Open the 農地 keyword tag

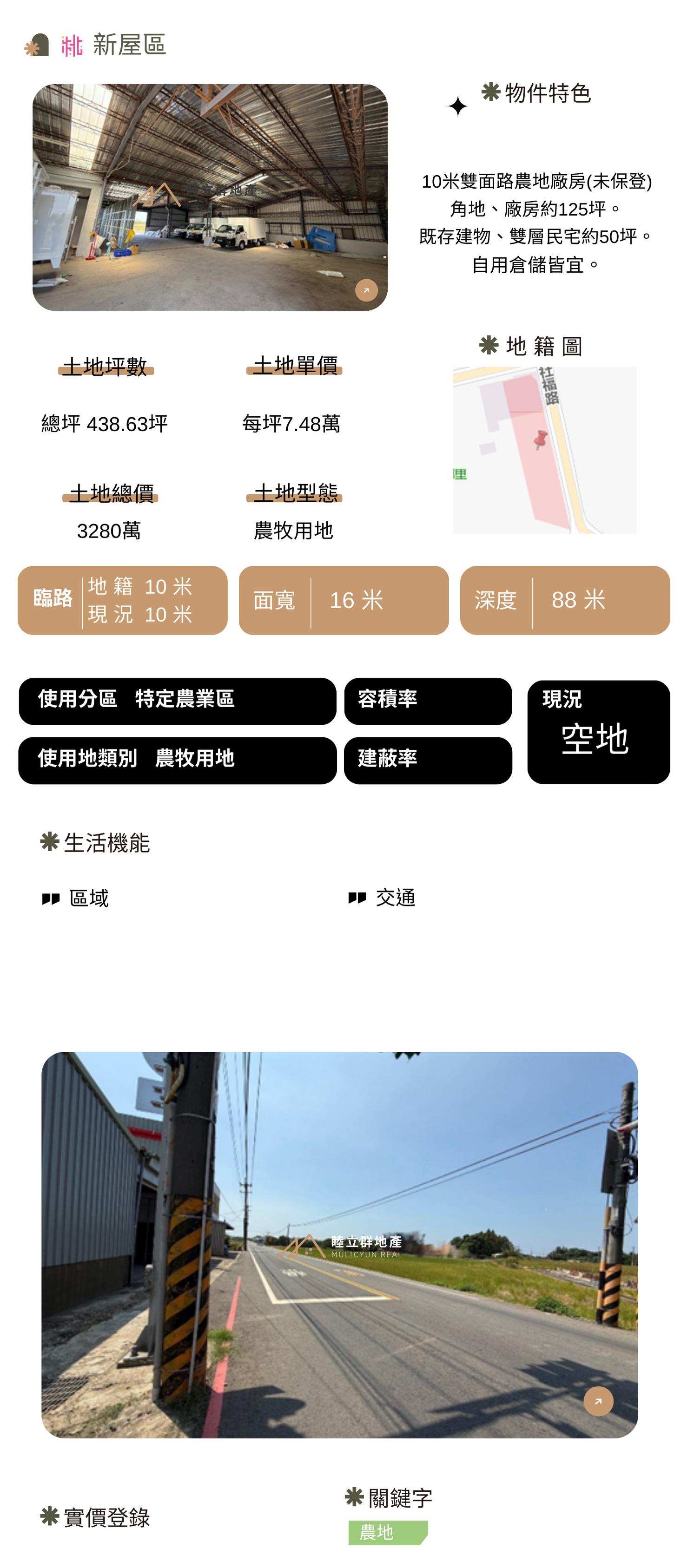387,1532
